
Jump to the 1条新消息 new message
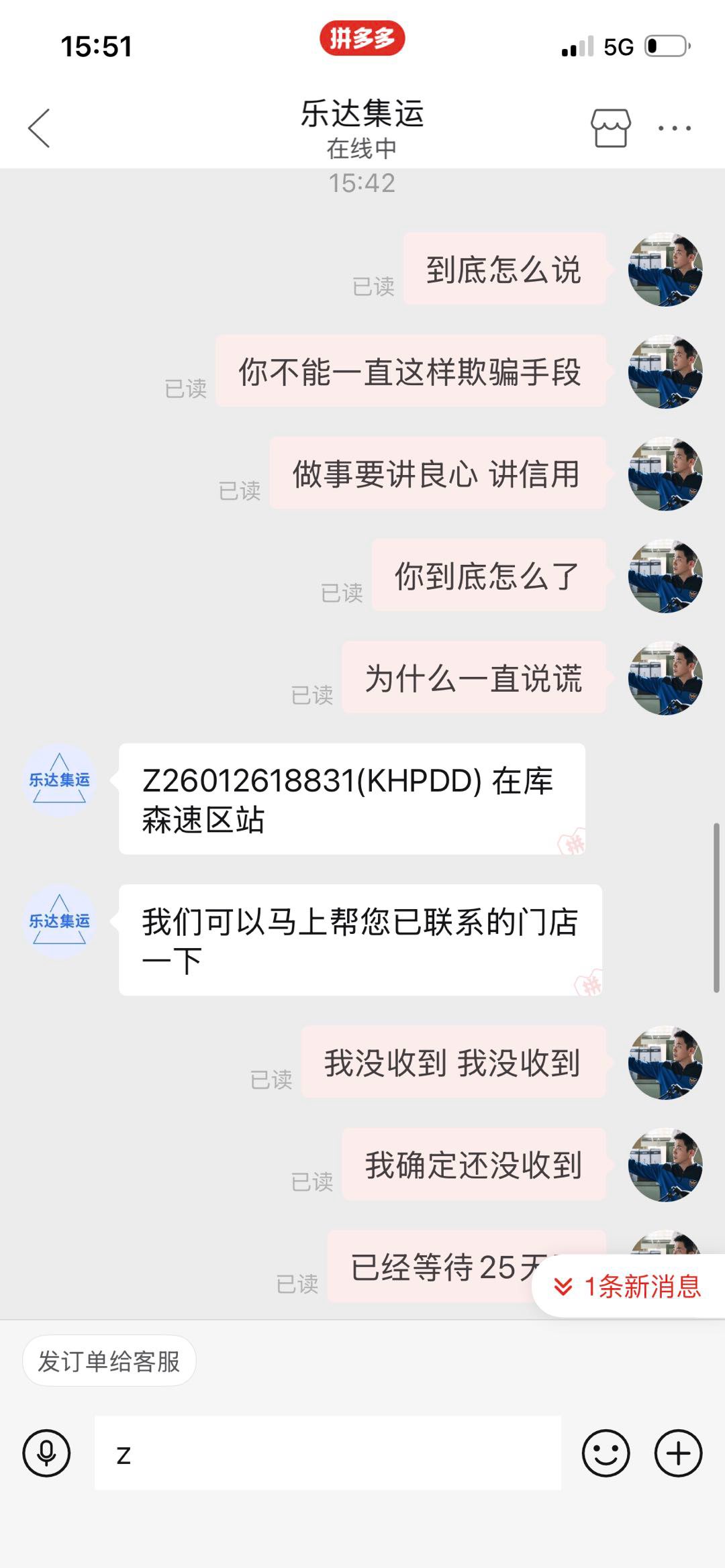pyautogui.click(x=630, y=1286)
